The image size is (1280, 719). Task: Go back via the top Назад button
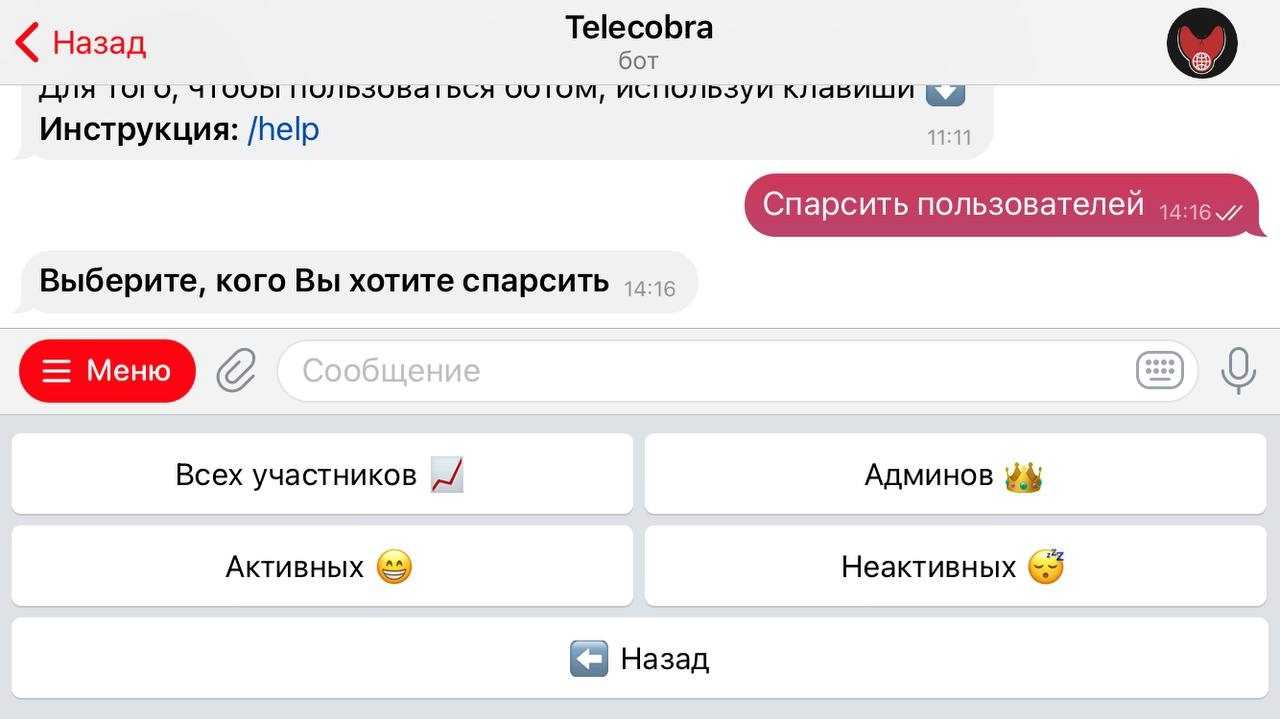click(x=82, y=43)
